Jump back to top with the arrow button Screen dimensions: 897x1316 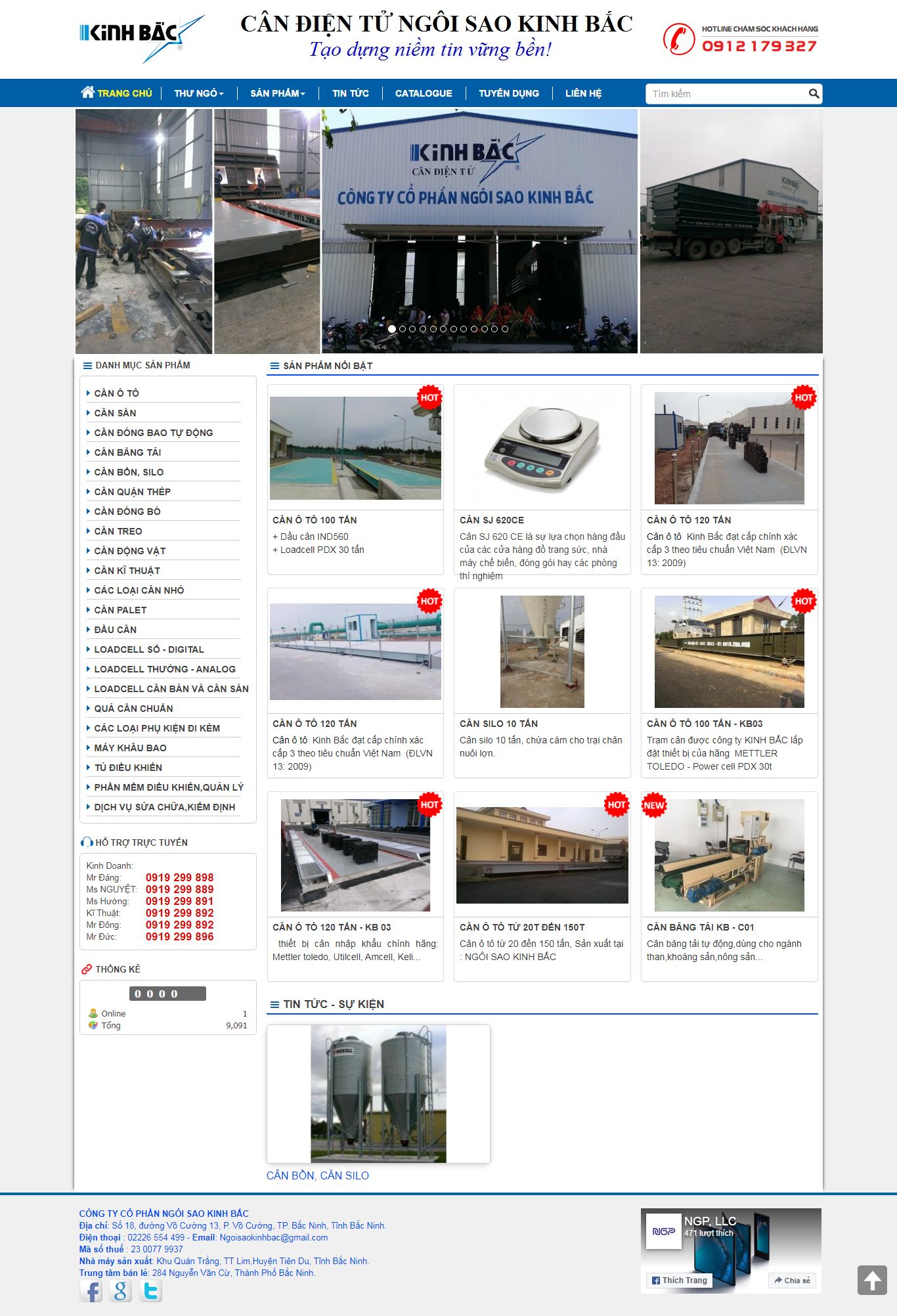tap(871, 1280)
